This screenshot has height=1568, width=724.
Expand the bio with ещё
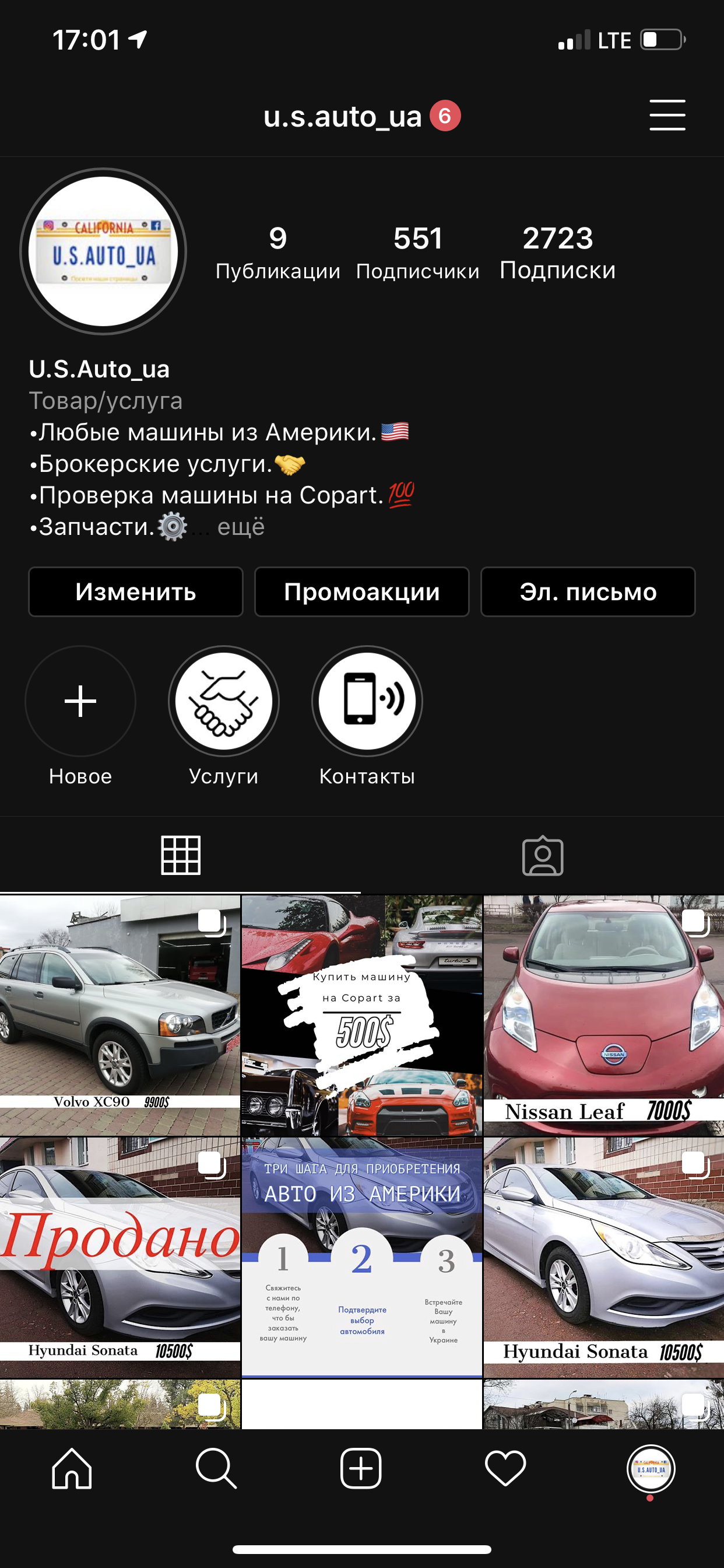coord(241,527)
